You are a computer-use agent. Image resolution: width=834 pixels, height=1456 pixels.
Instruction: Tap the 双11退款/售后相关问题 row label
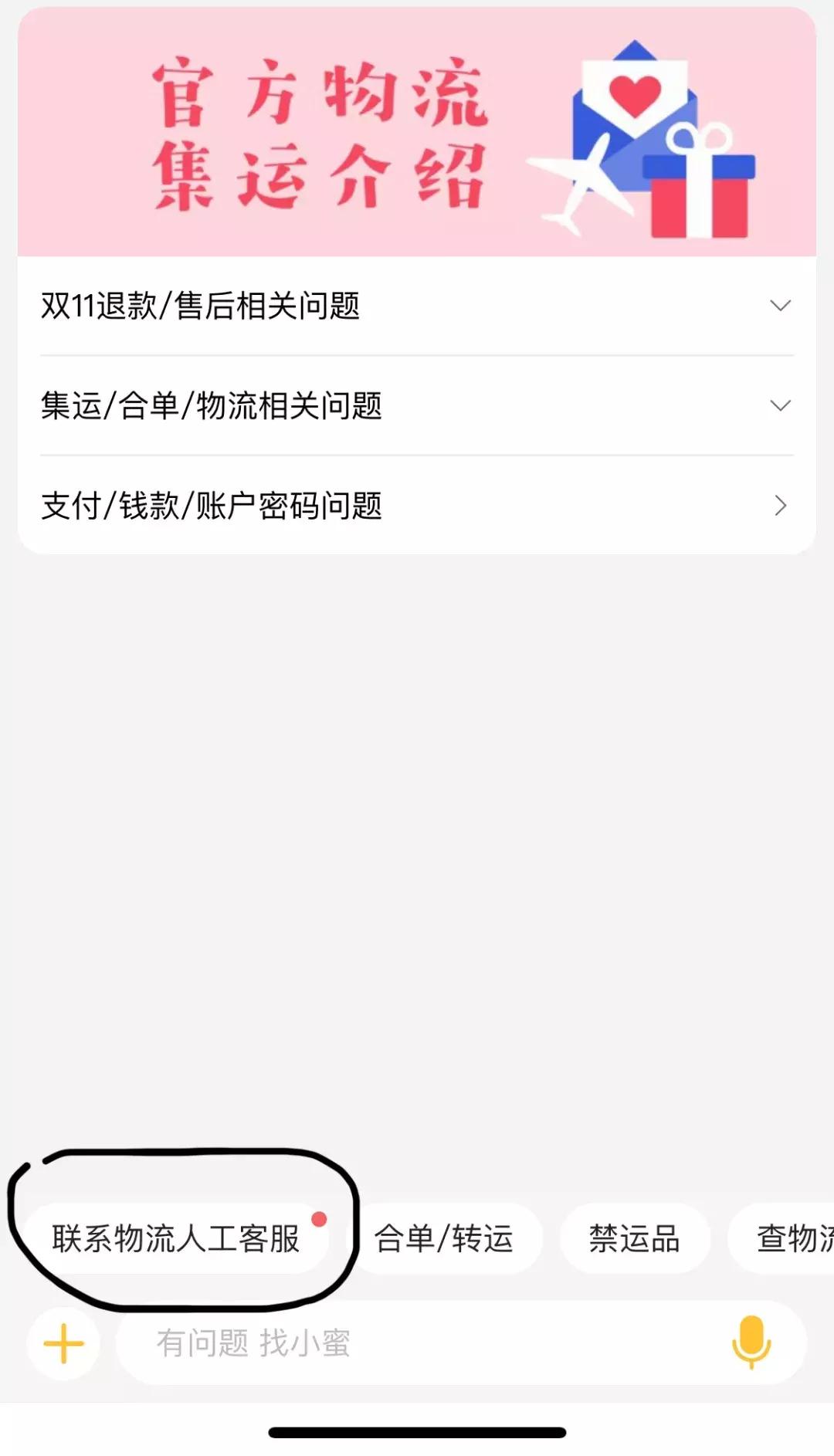point(202,306)
